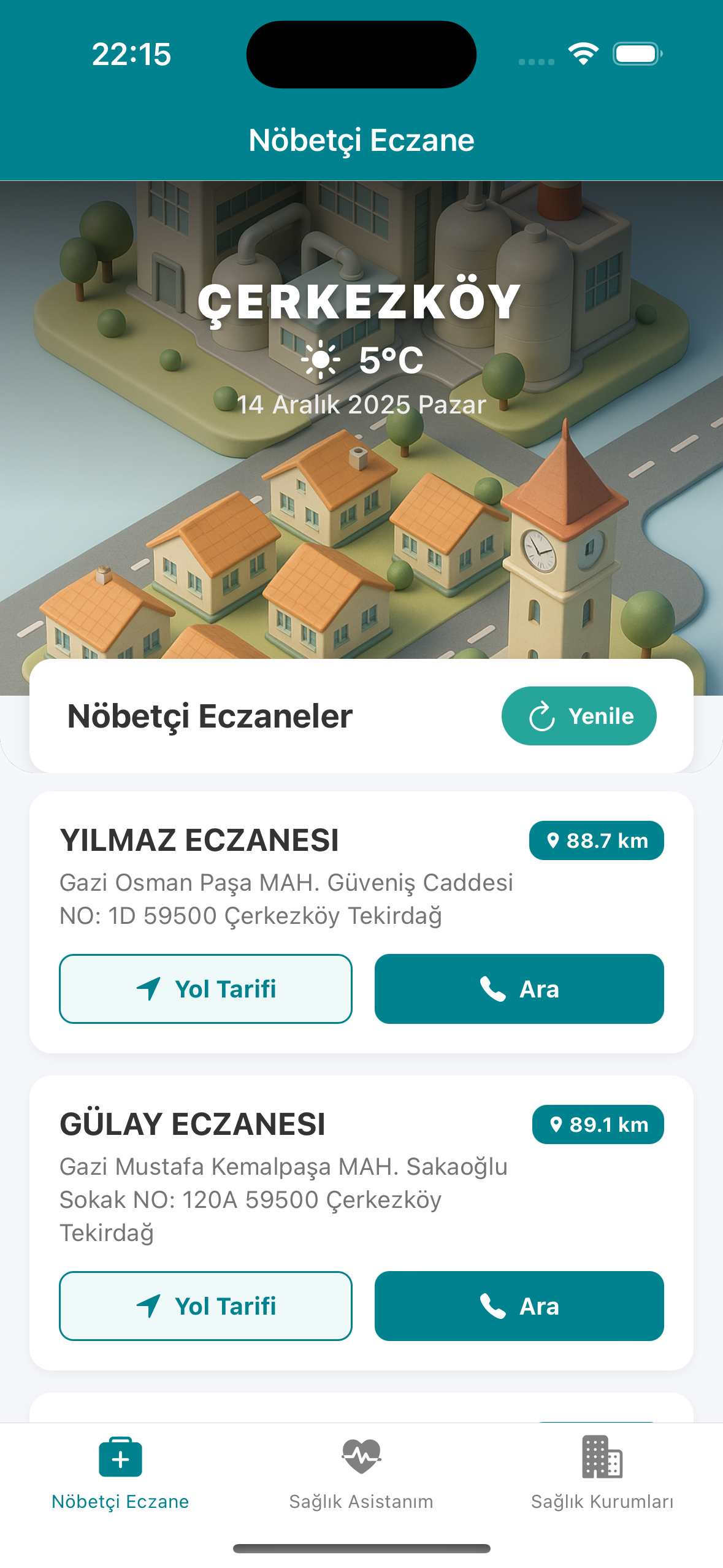The width and height of the screenshot is (723, 1568).
Task: Call Yılmaz Eczanesi with Ara button
Action: point(519,989)
